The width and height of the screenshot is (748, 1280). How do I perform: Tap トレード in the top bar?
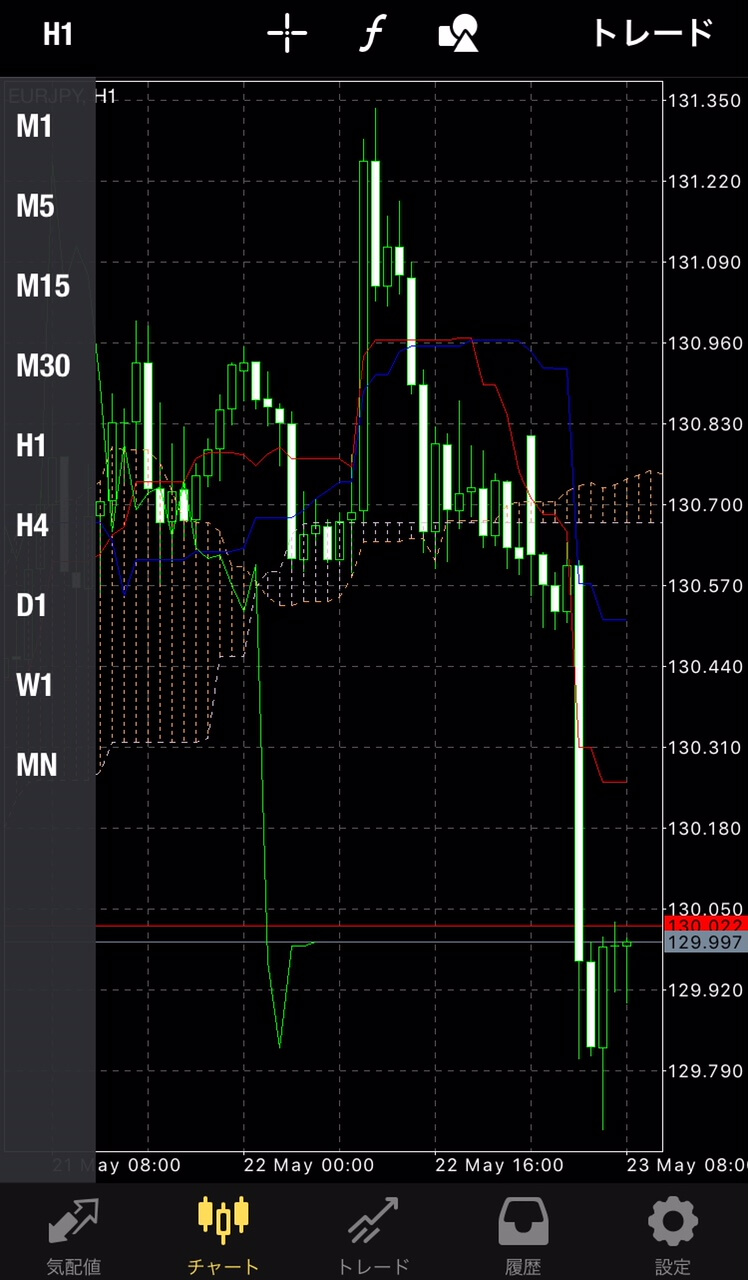(652, 33)
